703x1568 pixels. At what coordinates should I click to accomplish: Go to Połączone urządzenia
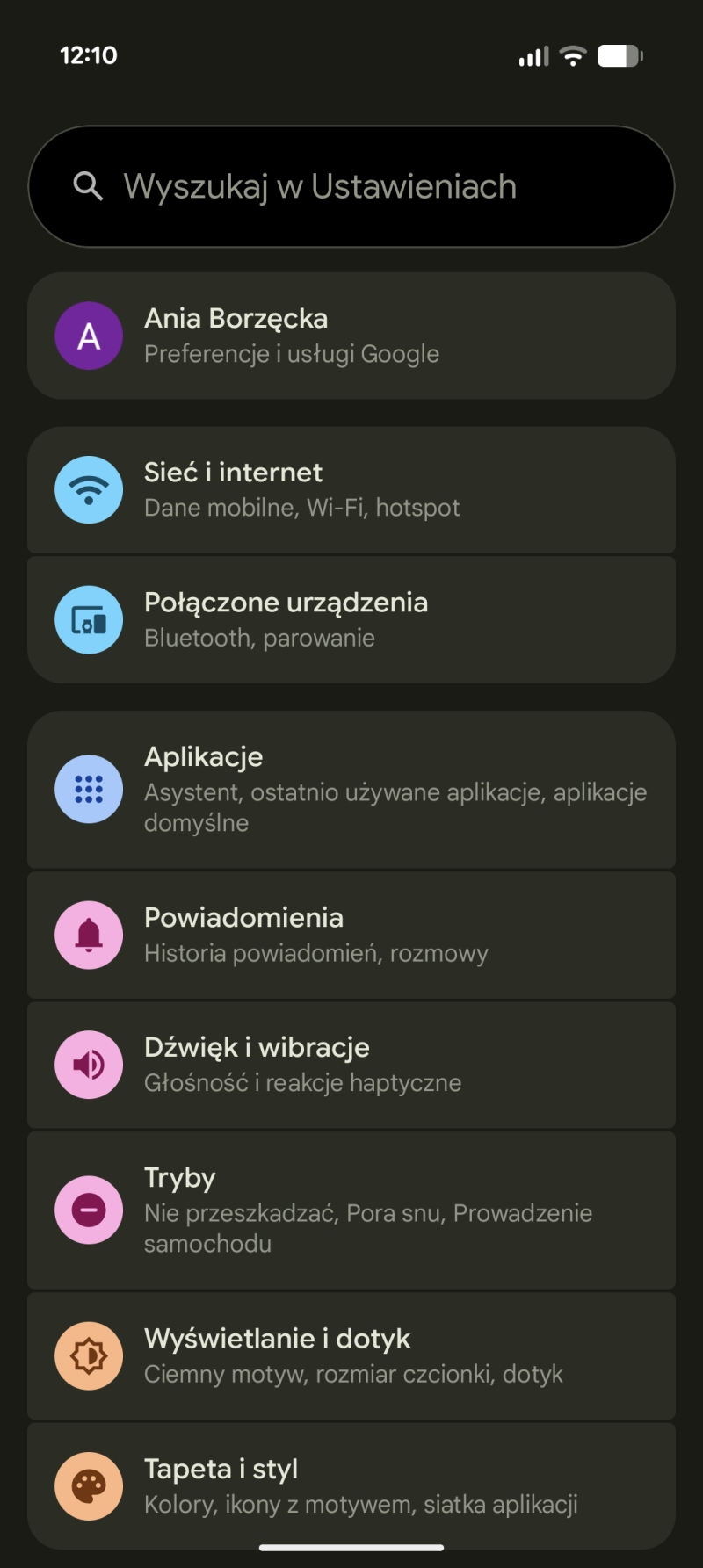tap(351, 619)
